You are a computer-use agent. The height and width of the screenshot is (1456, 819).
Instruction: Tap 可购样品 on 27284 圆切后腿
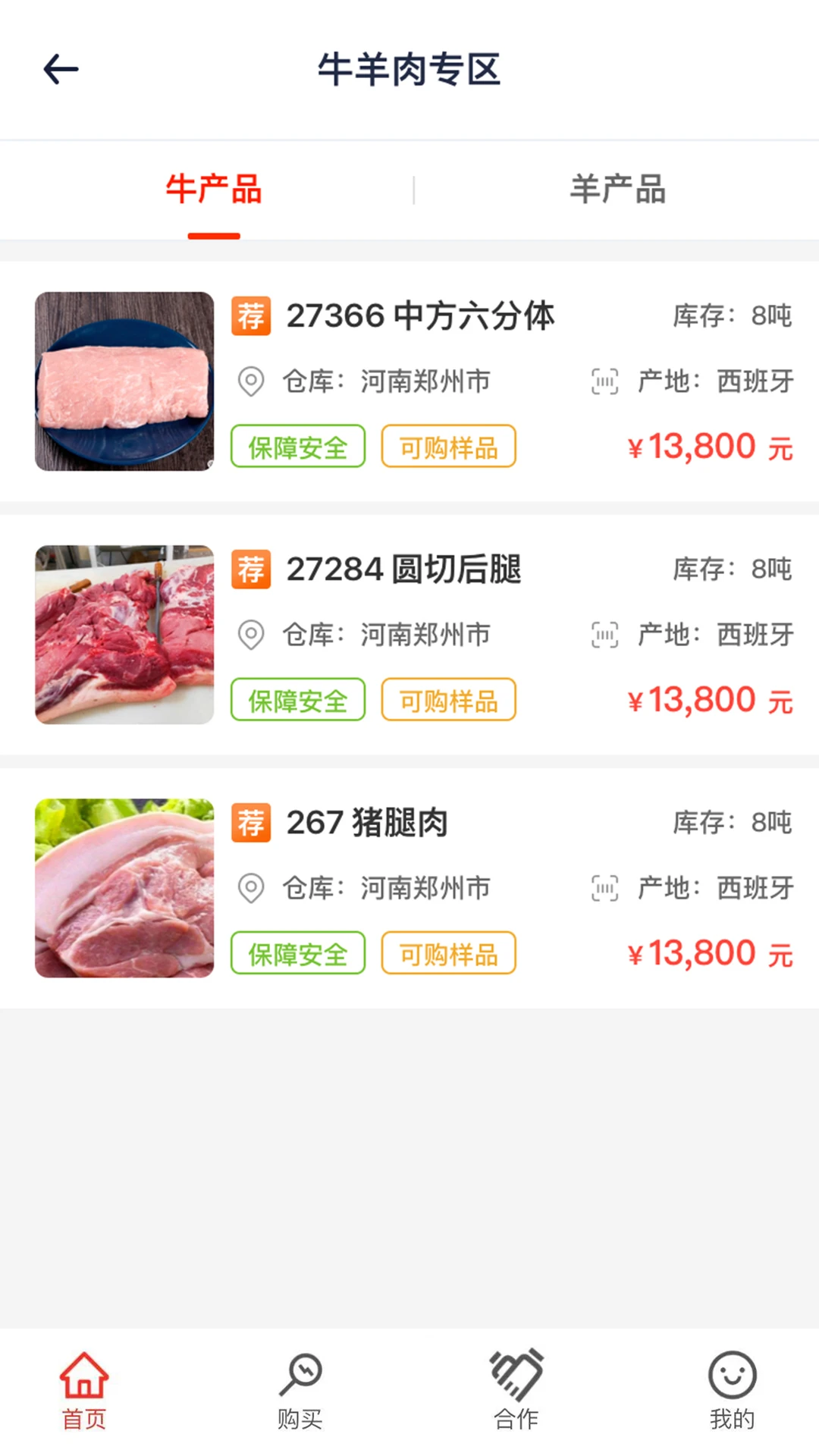(x=447, y=699)
